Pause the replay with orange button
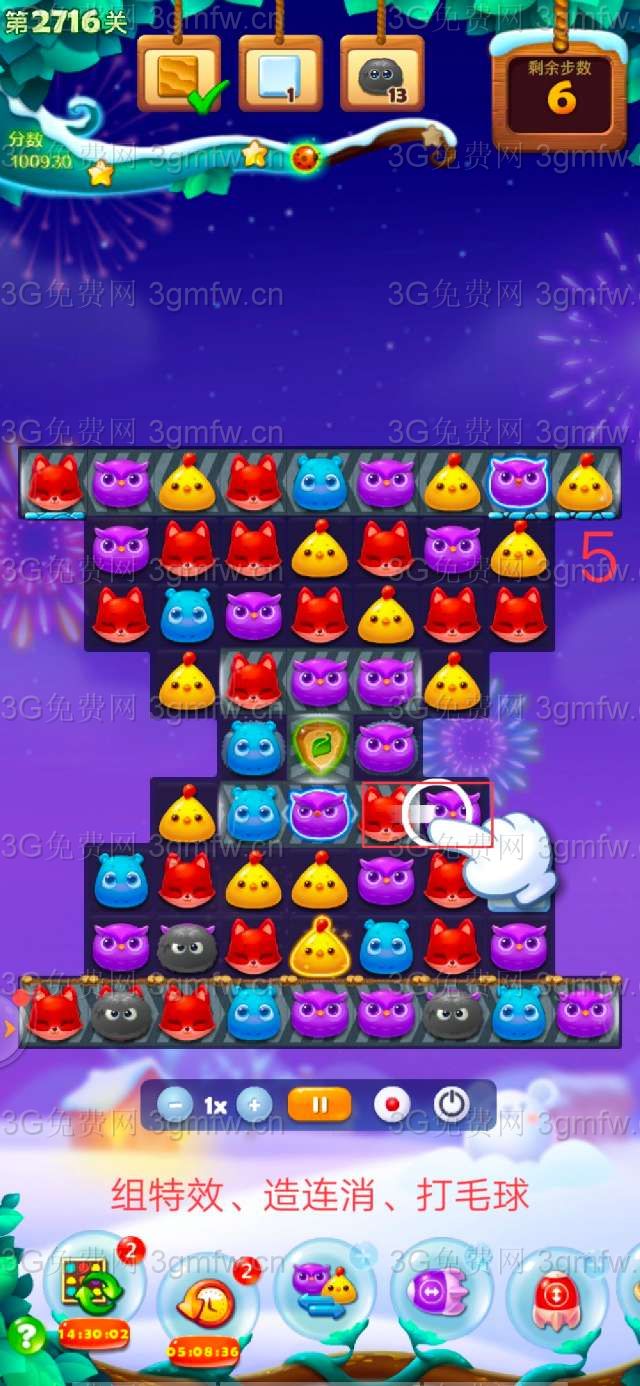640x1386 pixels. coord(319,1105)
